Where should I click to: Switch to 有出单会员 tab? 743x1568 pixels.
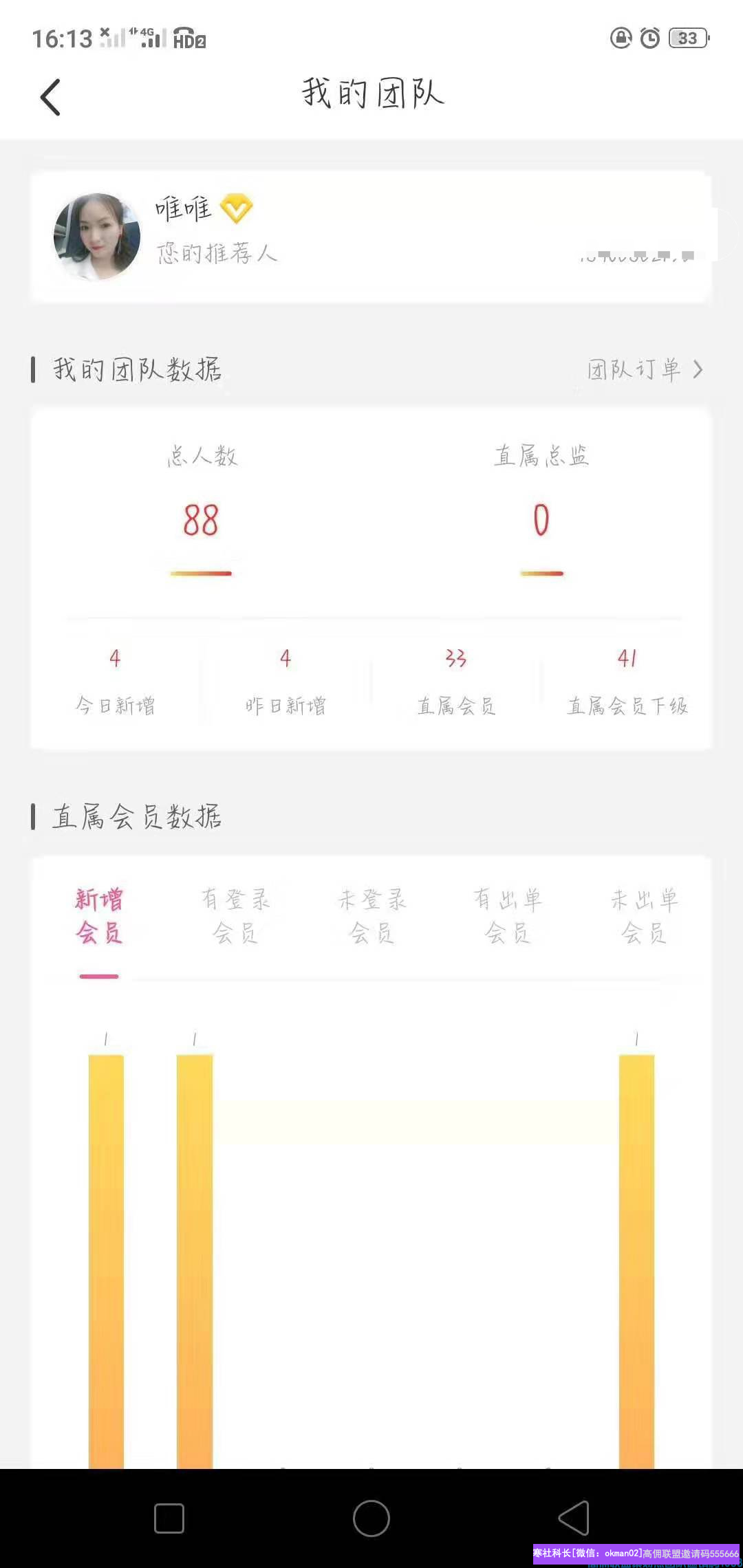point(508,916)
